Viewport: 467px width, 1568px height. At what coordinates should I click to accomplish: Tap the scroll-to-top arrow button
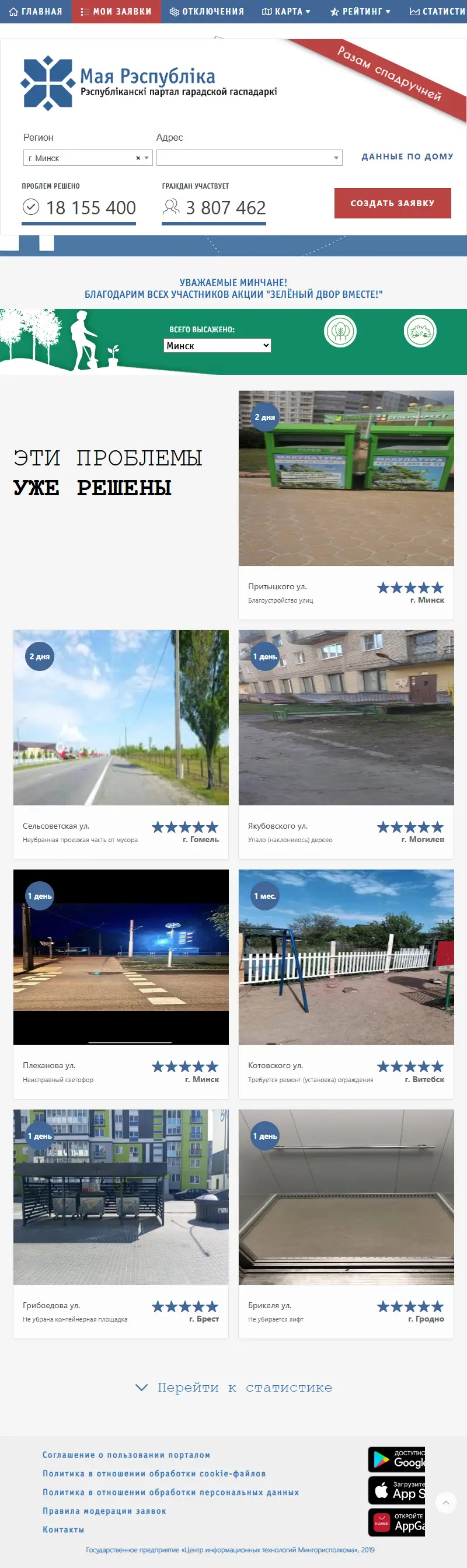click(446, 1502)
